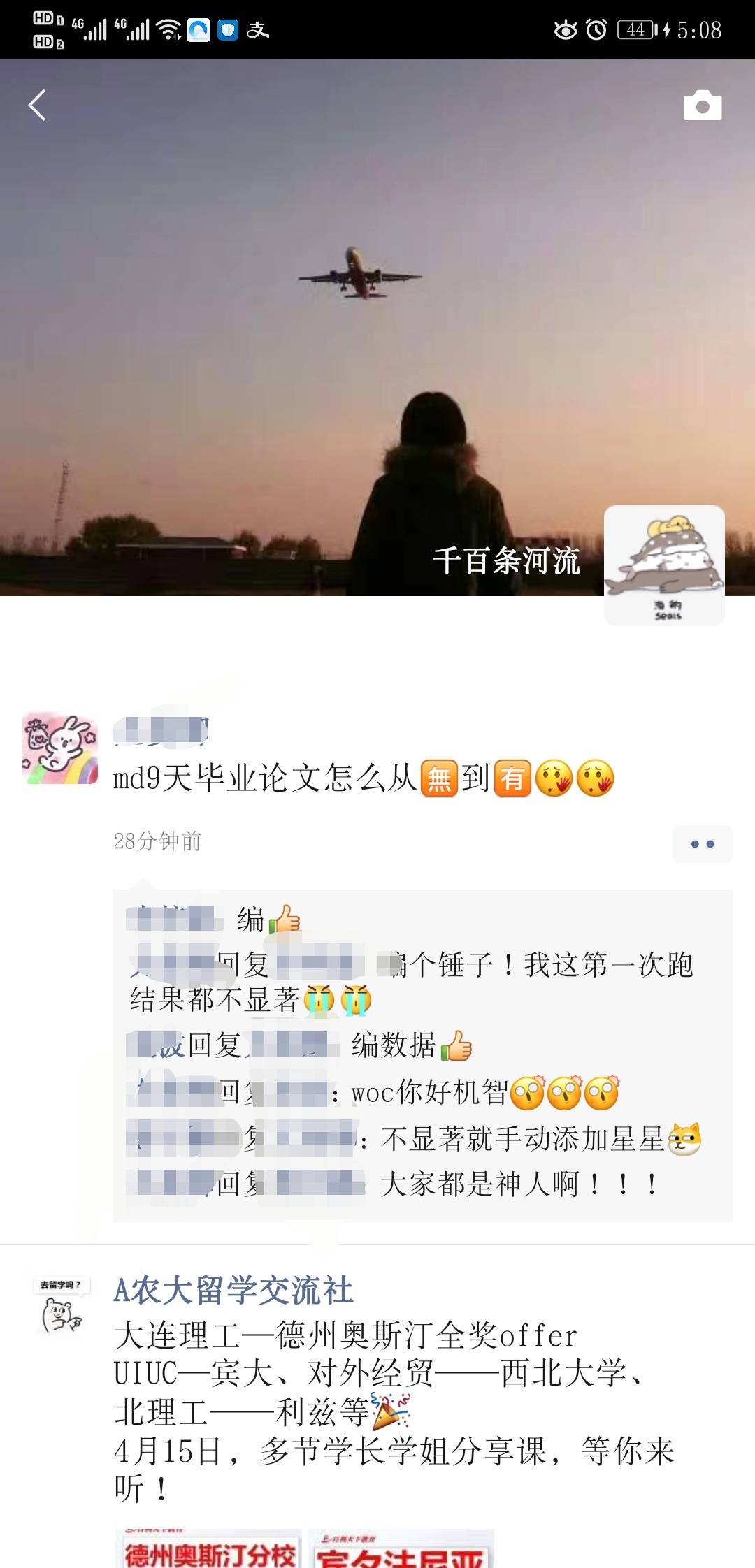Open the A农大留学交流社 profile name link
The width and height of the screenshot is (755, 1568).
pyautogui.click(x=233, y=1290)
